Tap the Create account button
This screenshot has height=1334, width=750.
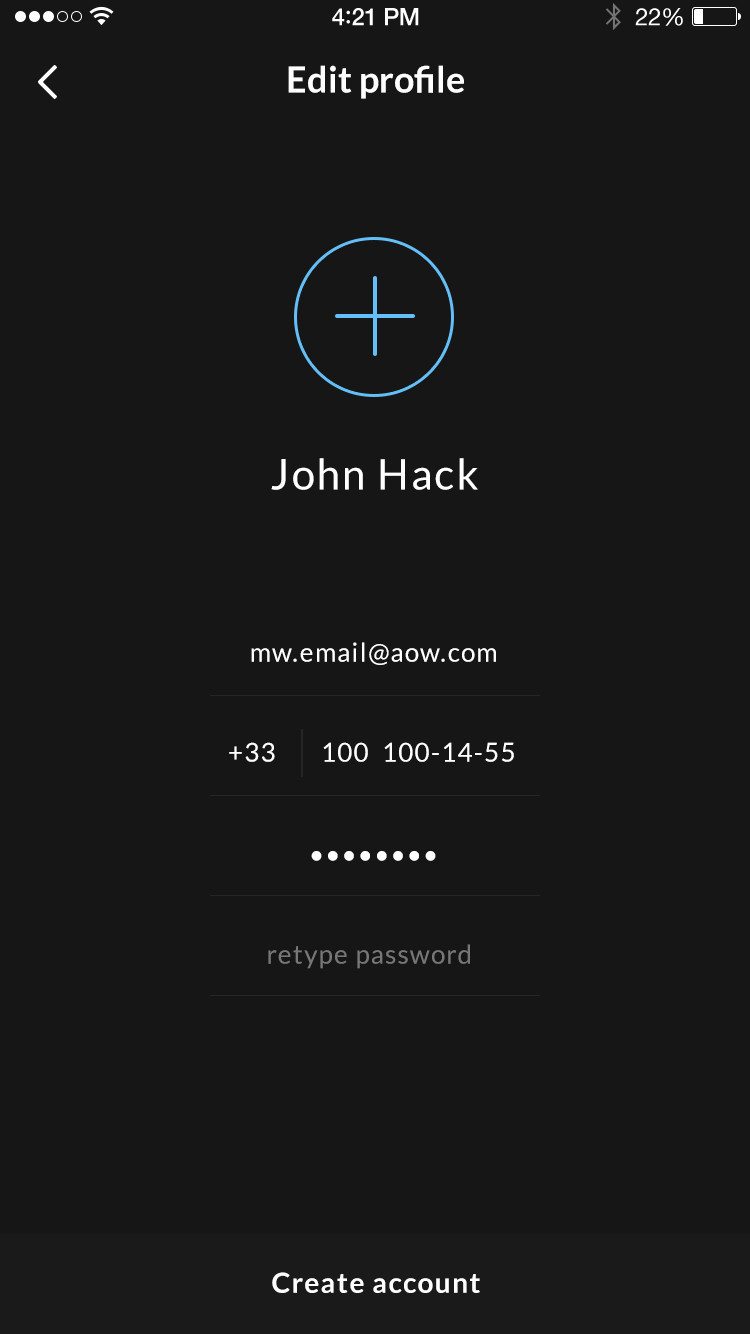click(x=375, y=1283)
